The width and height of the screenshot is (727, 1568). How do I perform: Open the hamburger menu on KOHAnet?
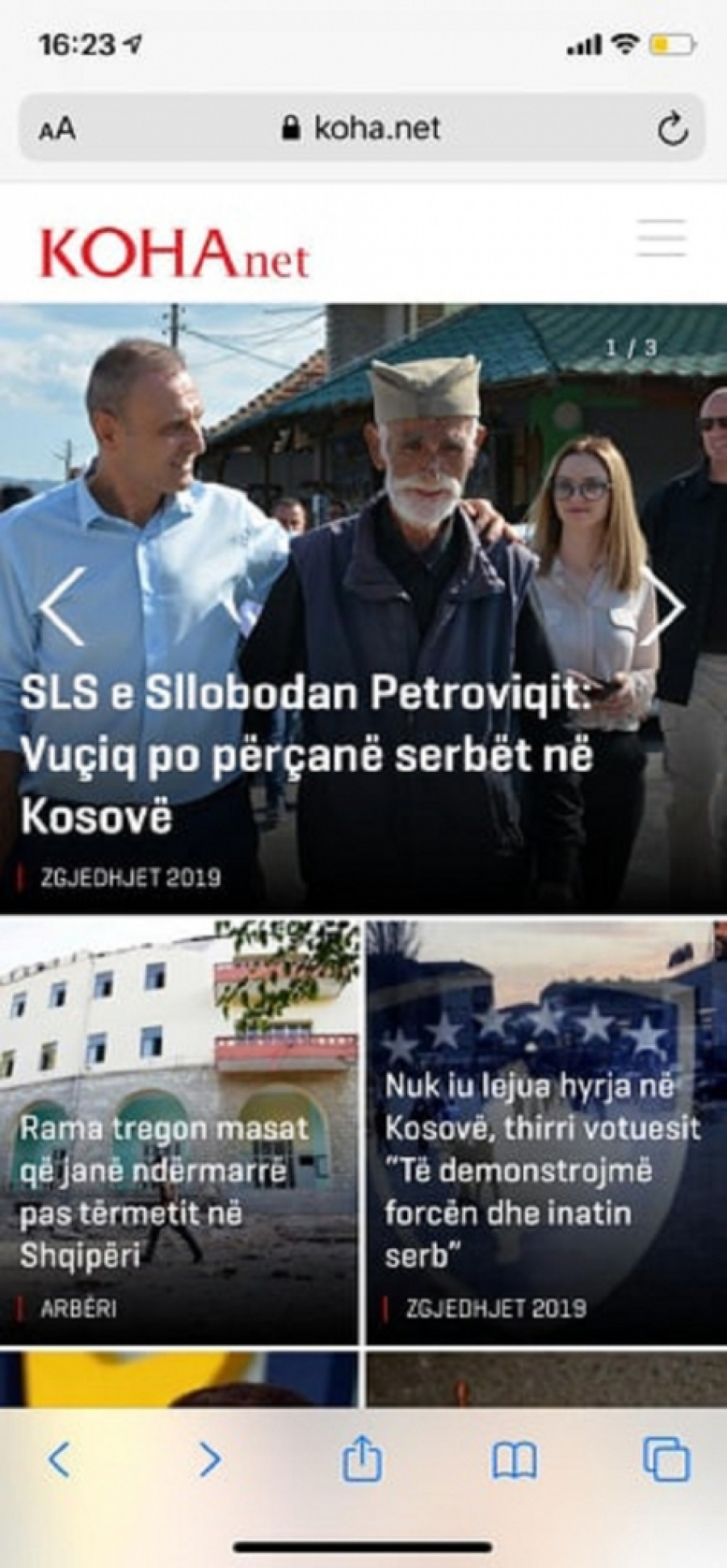point(661,238)
